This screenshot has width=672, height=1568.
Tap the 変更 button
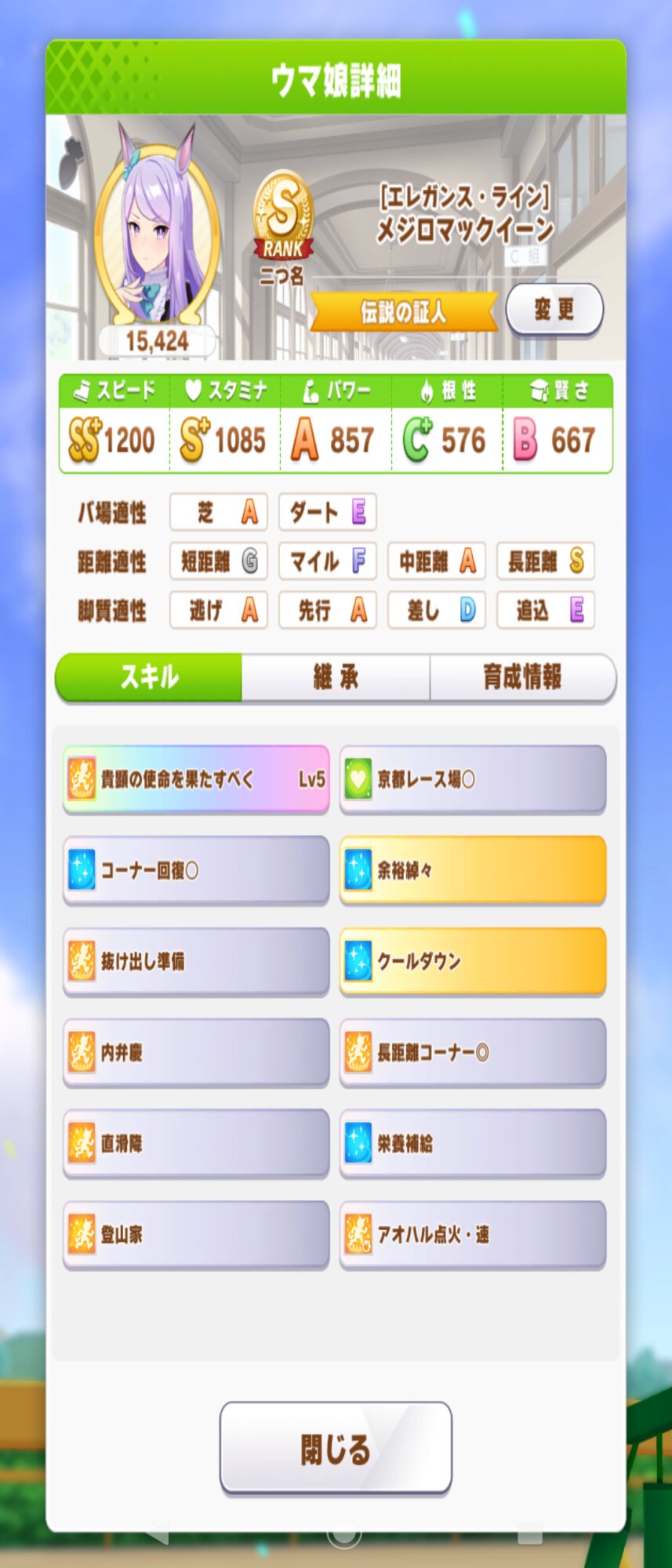coord(554,309)
